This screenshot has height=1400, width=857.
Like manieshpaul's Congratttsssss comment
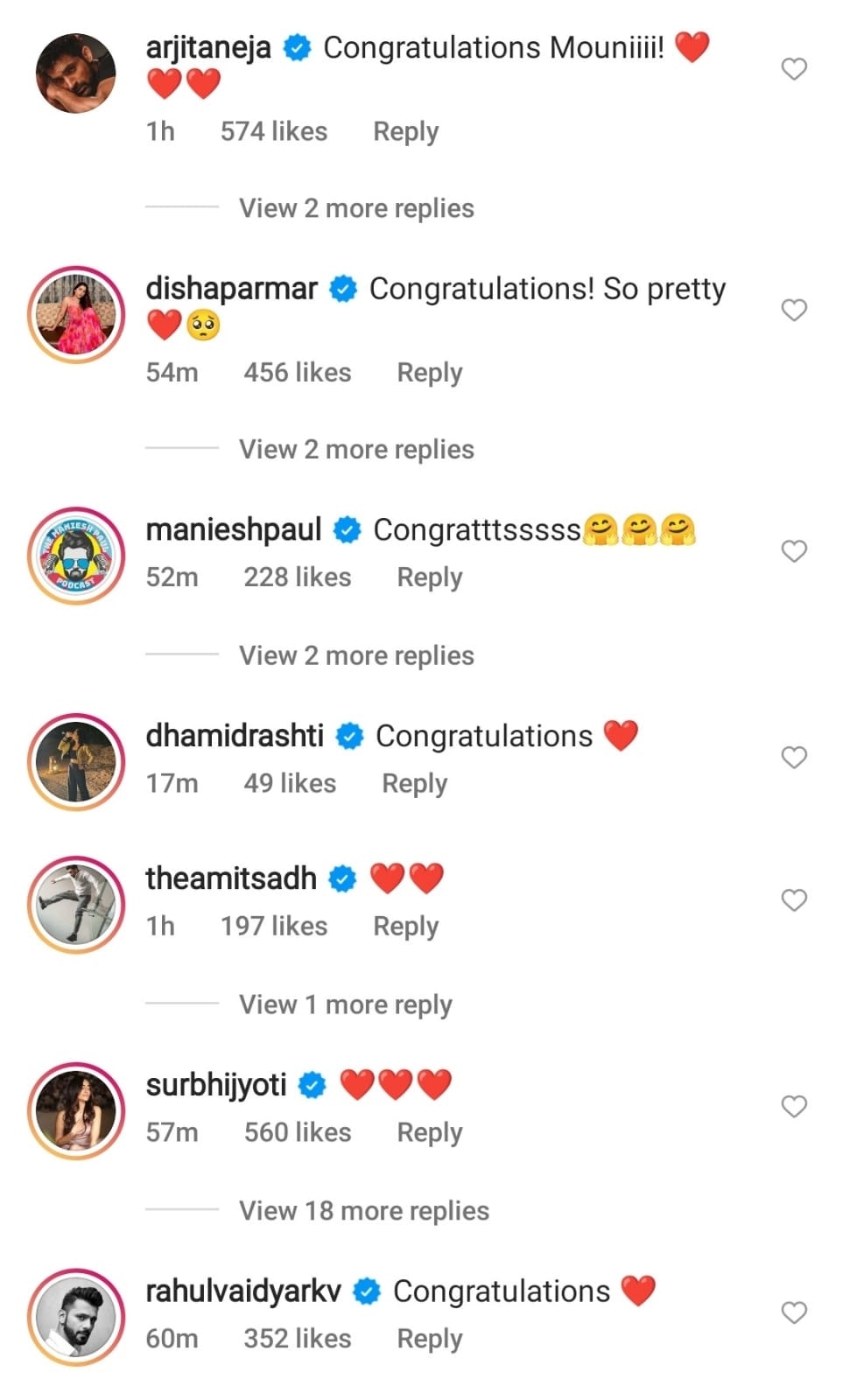(793, 551)
